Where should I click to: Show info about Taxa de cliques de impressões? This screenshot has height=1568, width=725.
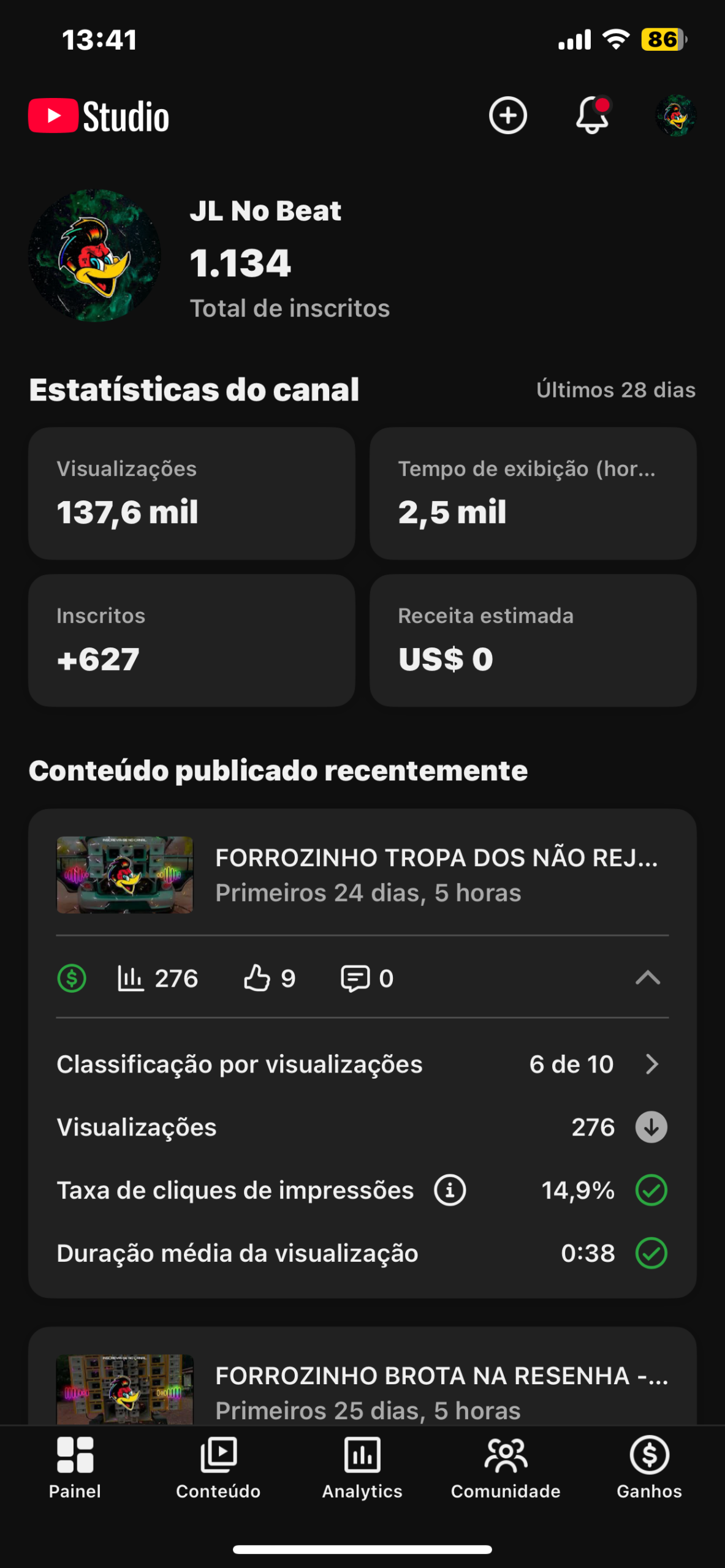coord(450,1190)
